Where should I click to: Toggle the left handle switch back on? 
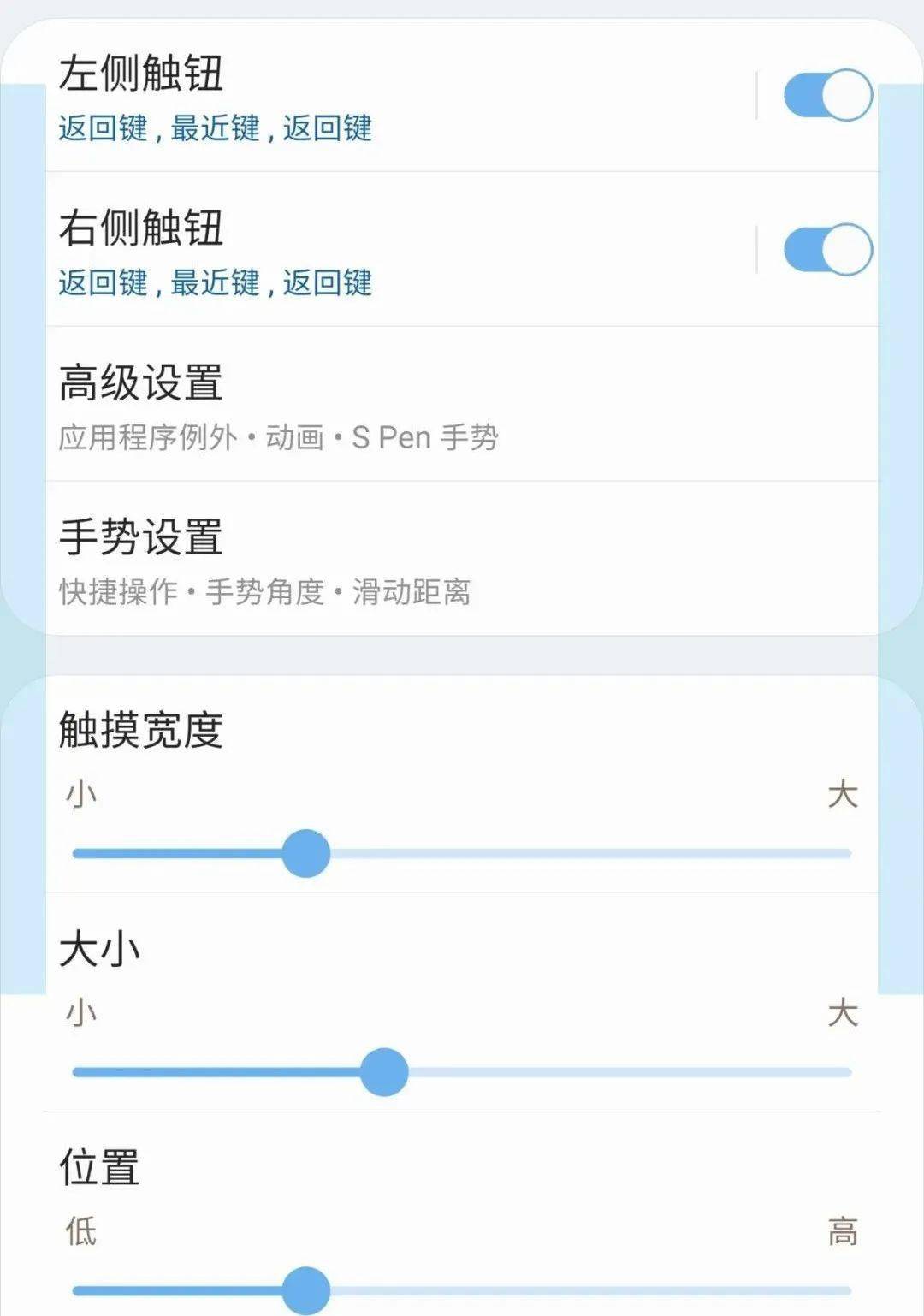tap(826, 94)
